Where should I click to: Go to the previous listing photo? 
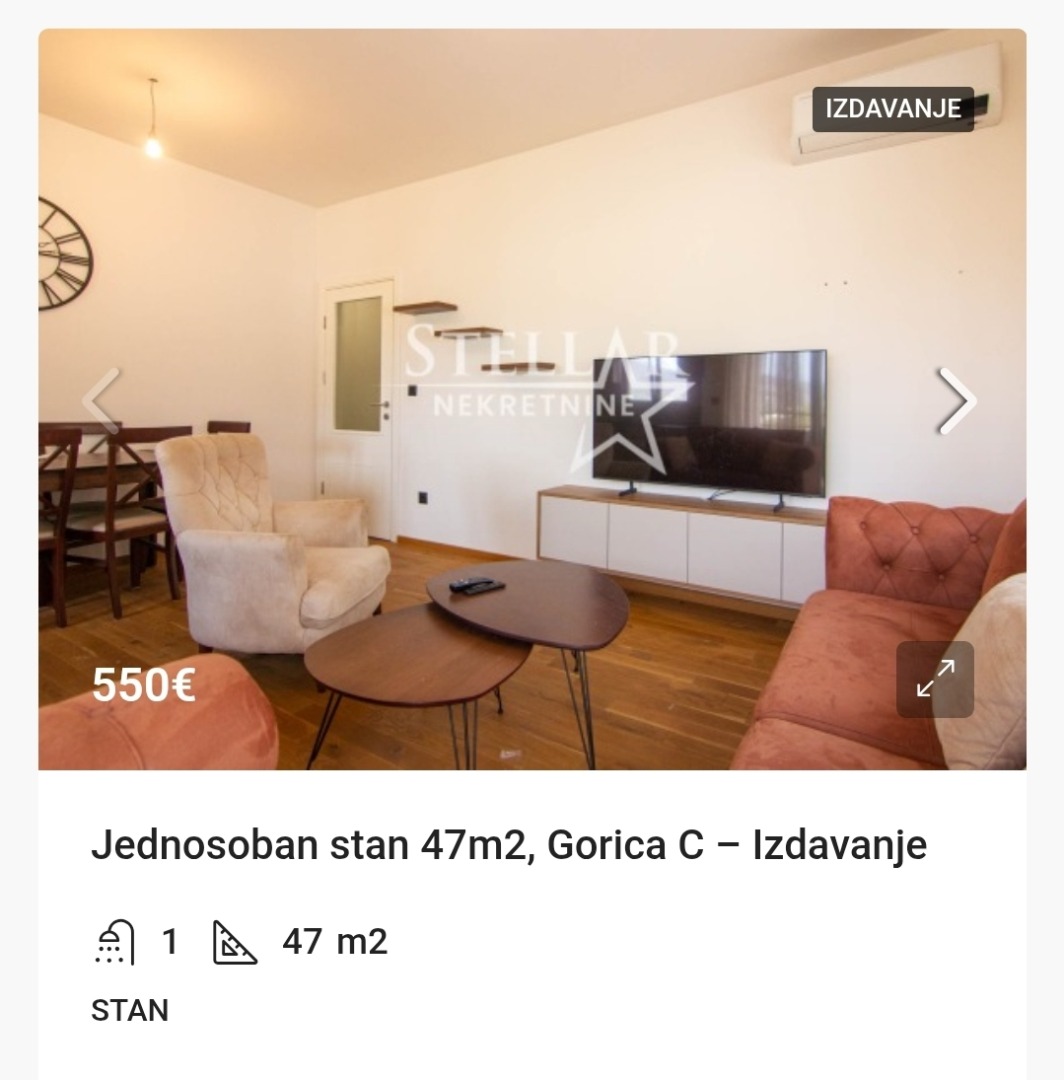coord(103,401)
